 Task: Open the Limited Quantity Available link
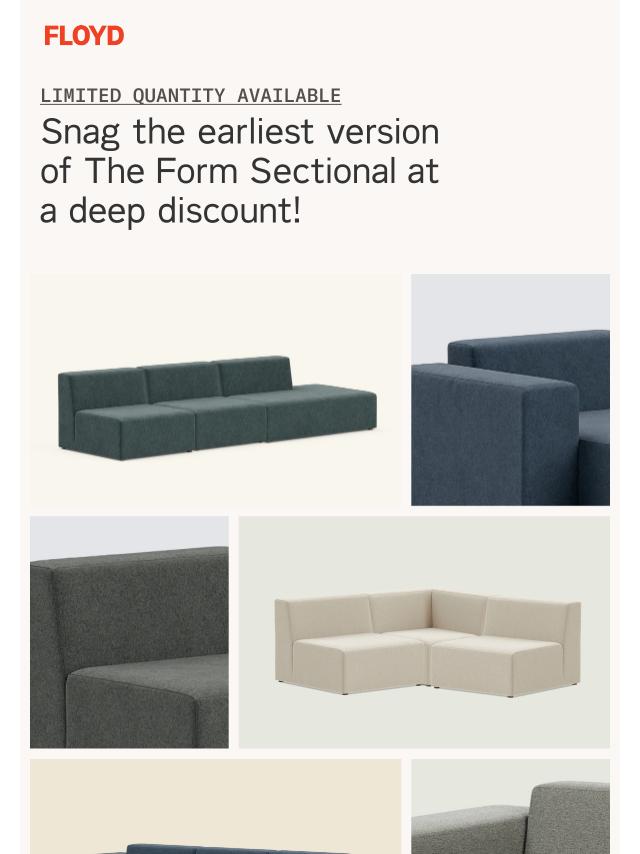[190, 96]
